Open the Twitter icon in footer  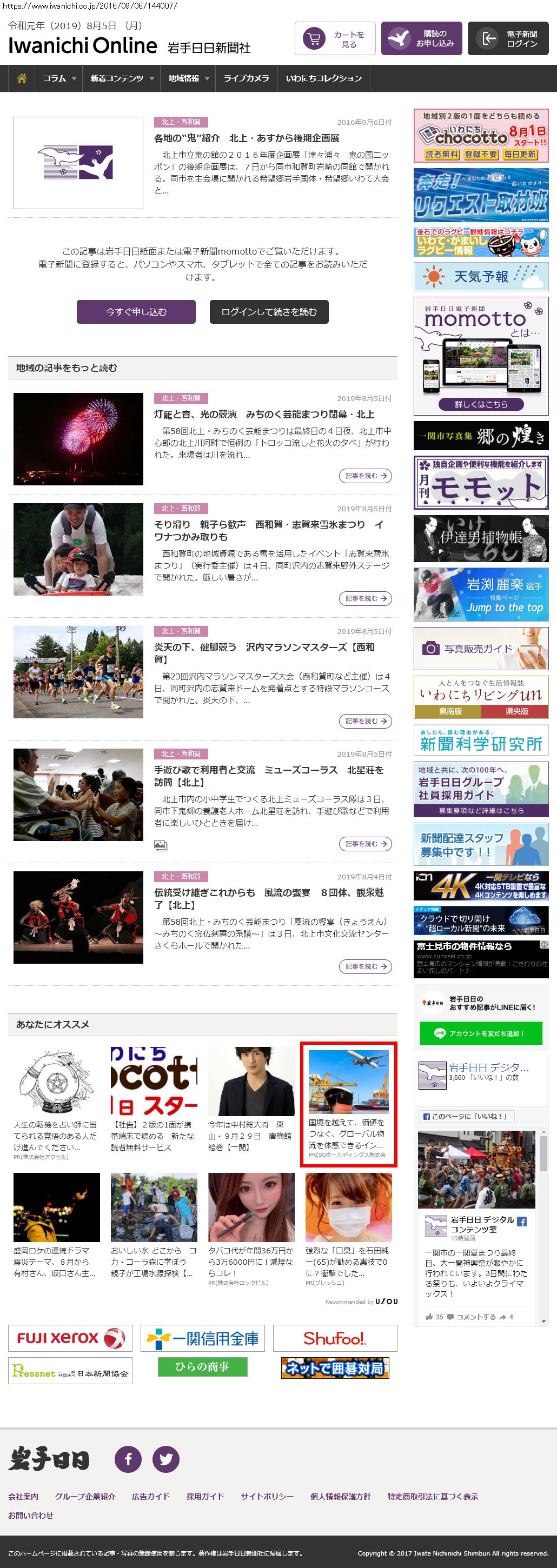click(x=165, y=1459)
